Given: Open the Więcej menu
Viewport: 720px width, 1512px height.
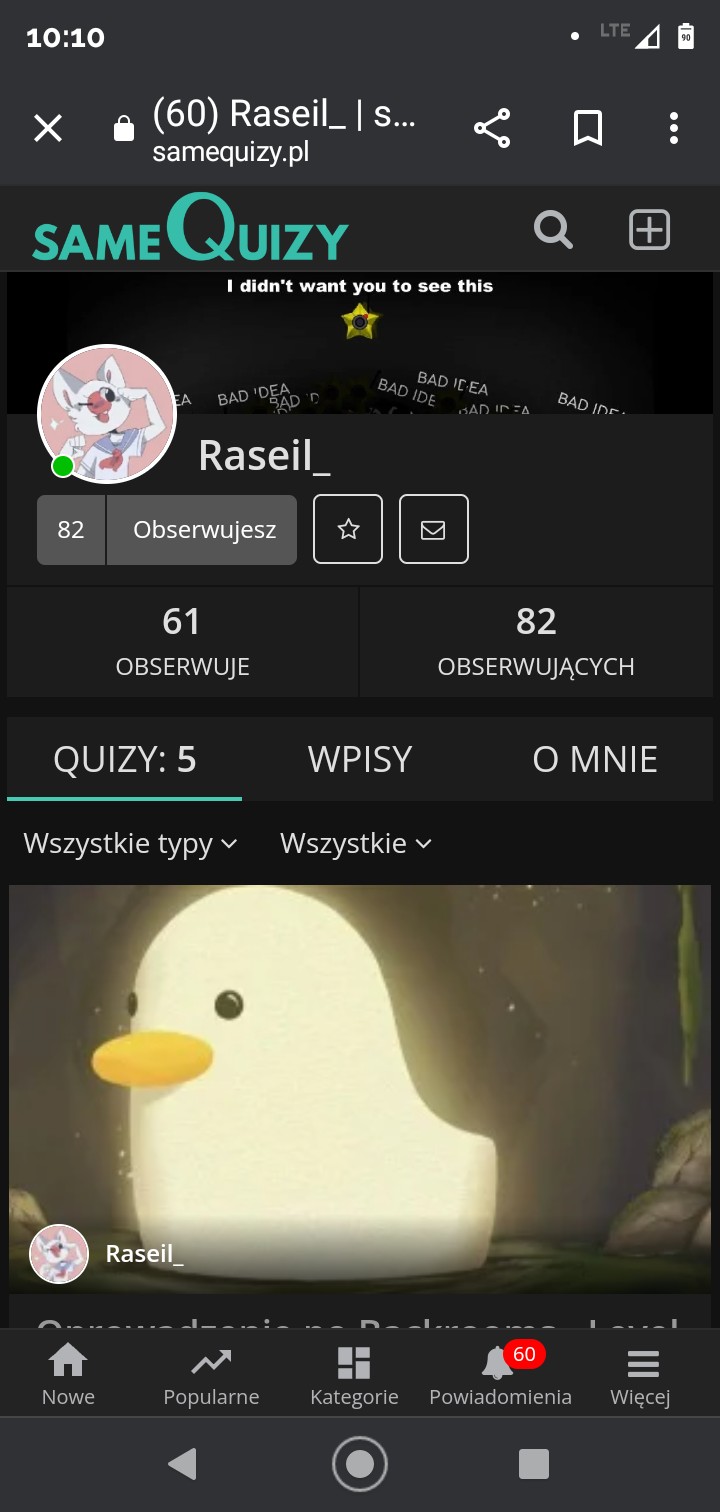Looking at the screenshot, I should [641, 1376].
